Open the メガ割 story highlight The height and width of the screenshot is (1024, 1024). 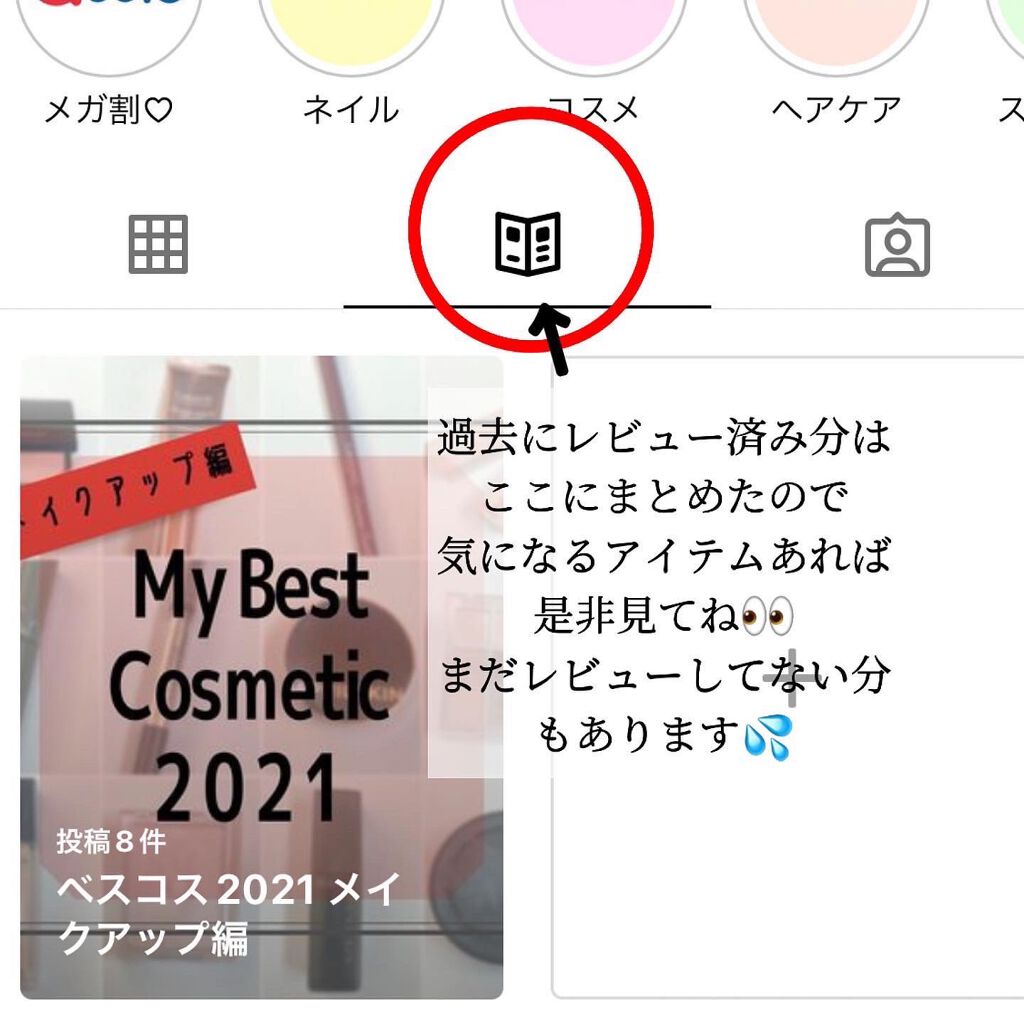108,30
